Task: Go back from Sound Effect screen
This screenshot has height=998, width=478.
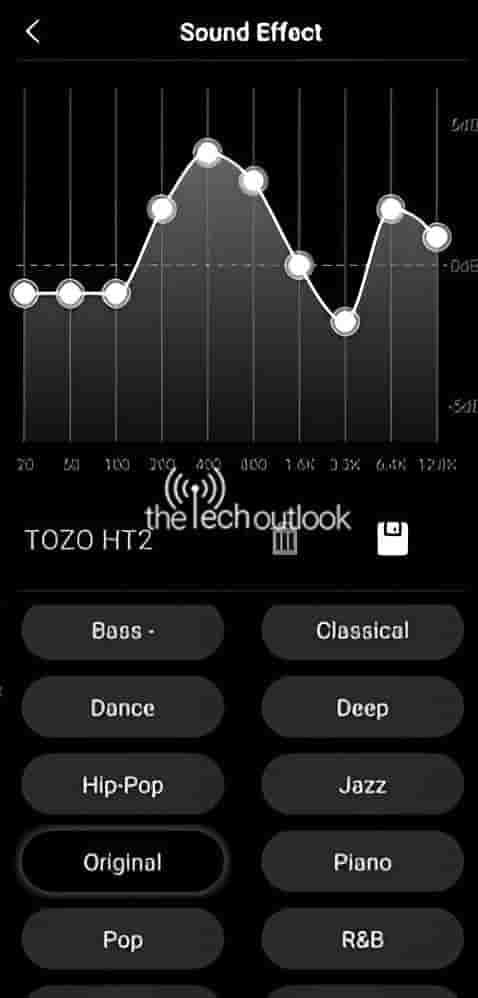Action: pos(33,31)
